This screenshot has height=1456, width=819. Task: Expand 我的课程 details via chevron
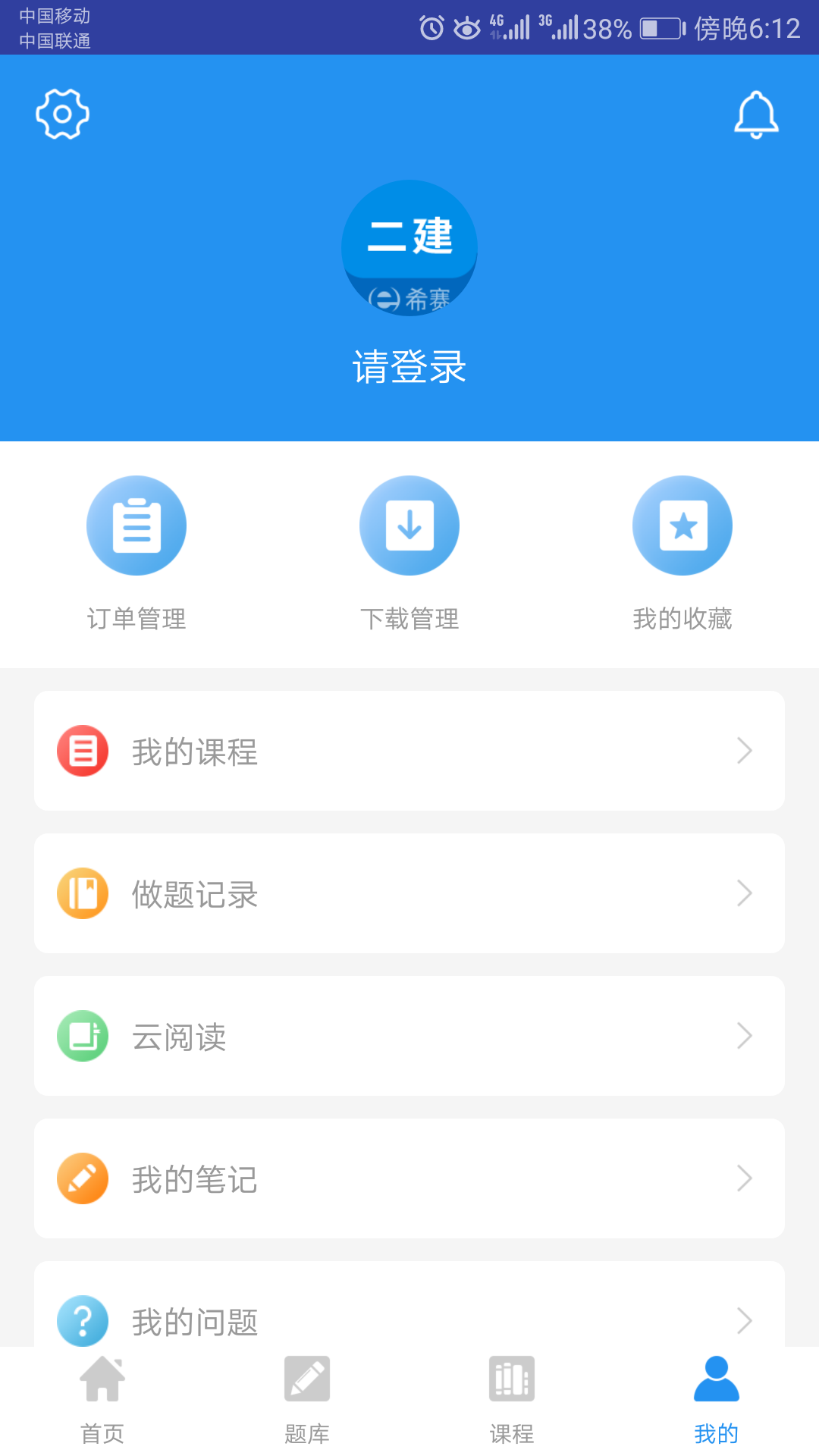coord(745,751)
